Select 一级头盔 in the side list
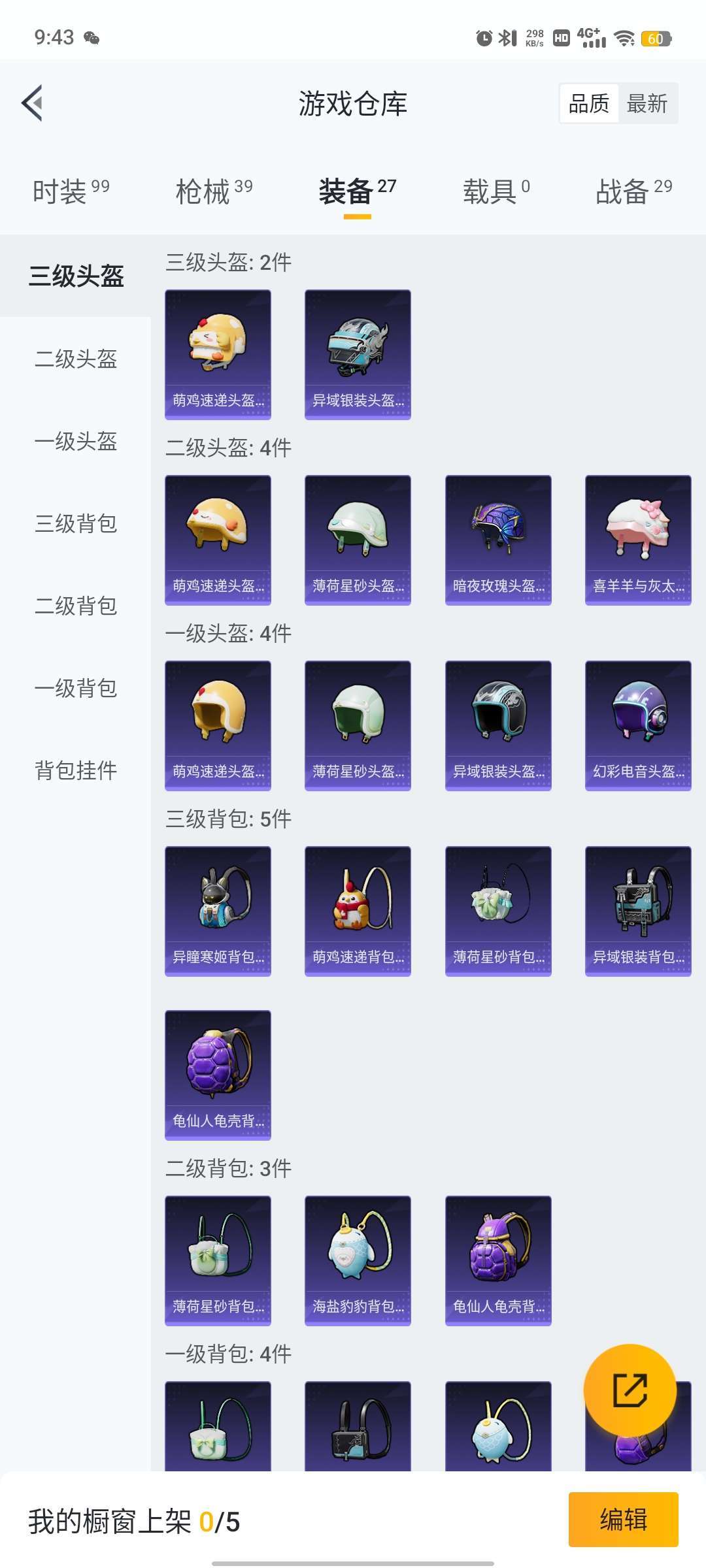The width and height of the screenshot is (706, 1568). tap(76, 441)
